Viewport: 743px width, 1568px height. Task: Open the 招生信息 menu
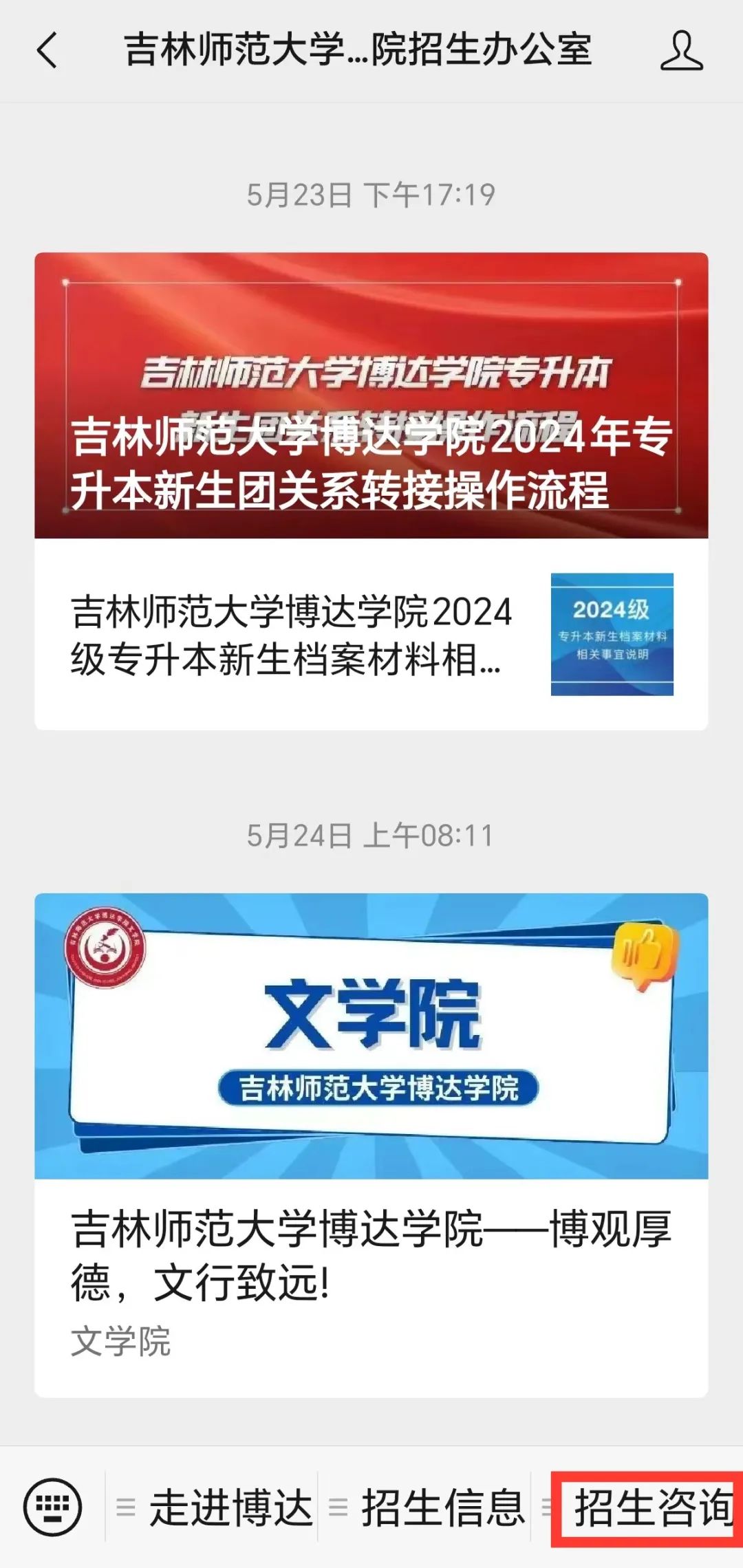(428, 1507)
